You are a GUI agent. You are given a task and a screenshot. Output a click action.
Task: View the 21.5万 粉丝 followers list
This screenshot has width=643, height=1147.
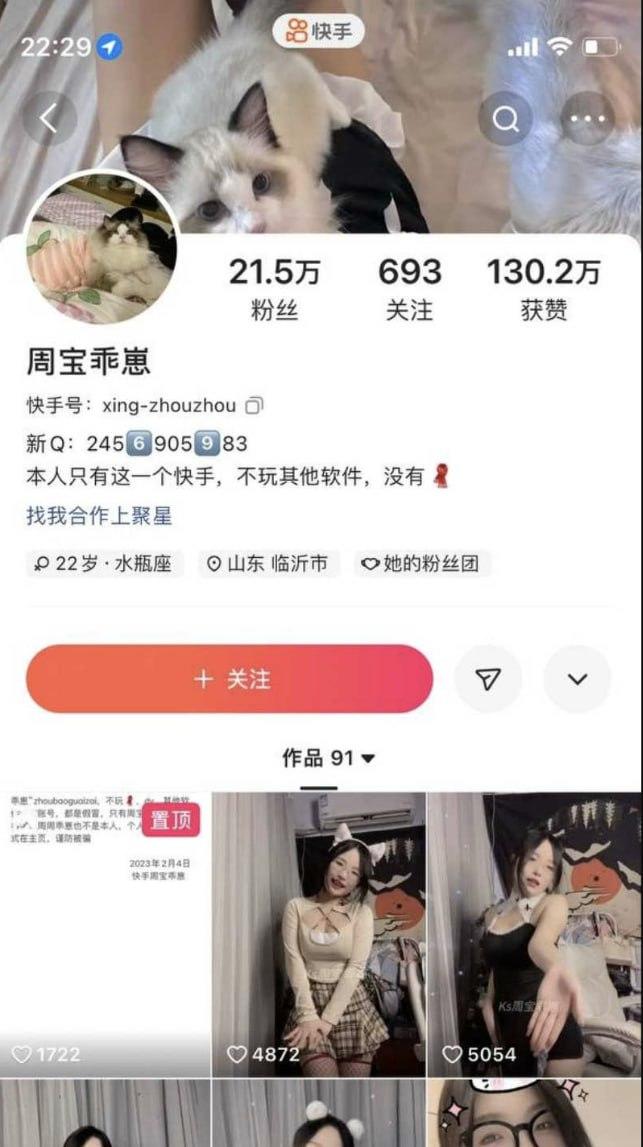(x=273, y=288)
